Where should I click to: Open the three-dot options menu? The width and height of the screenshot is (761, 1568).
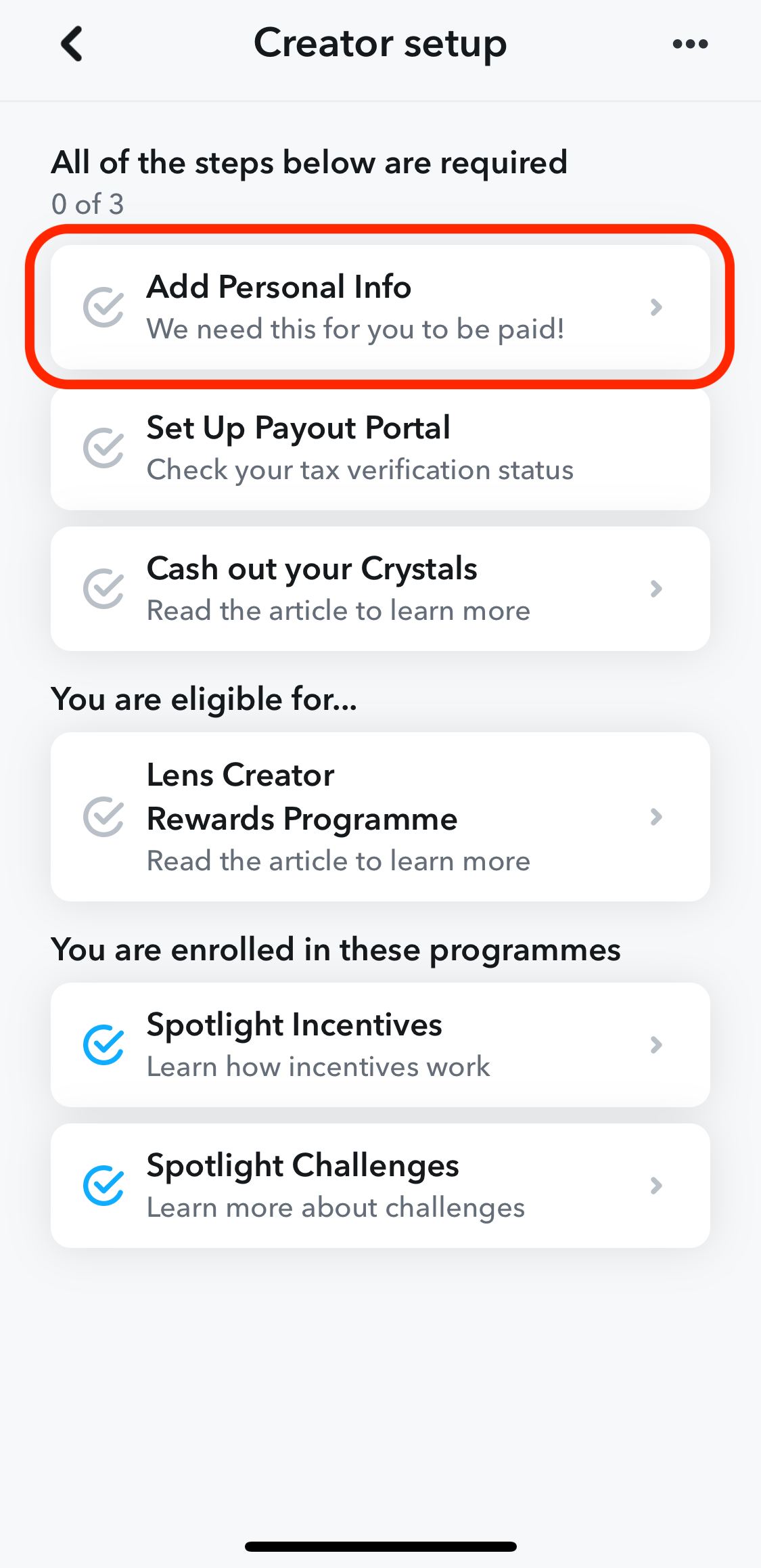pos(689,43)
